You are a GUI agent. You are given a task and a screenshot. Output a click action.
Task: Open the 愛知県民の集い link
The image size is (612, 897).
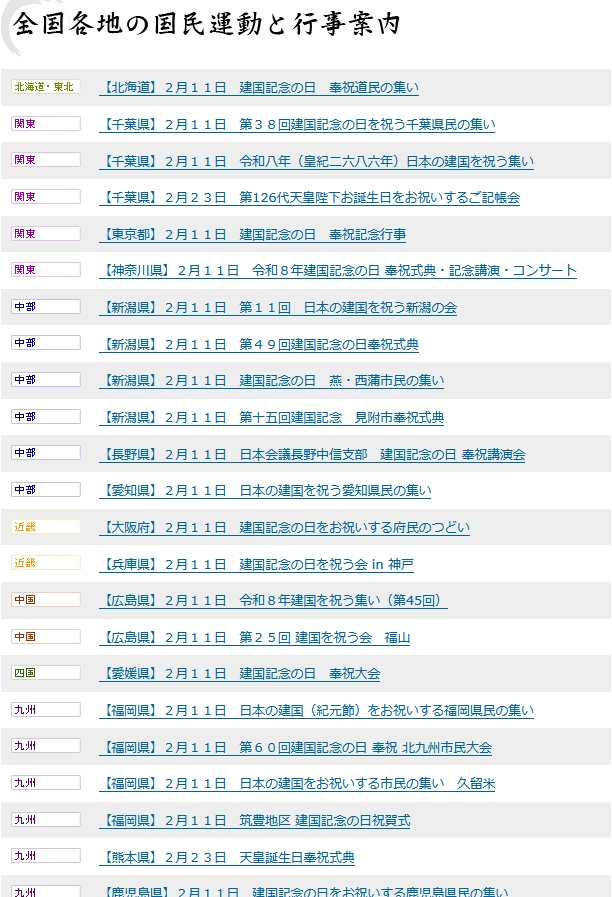pyautogui.click(x=265, y=491)
